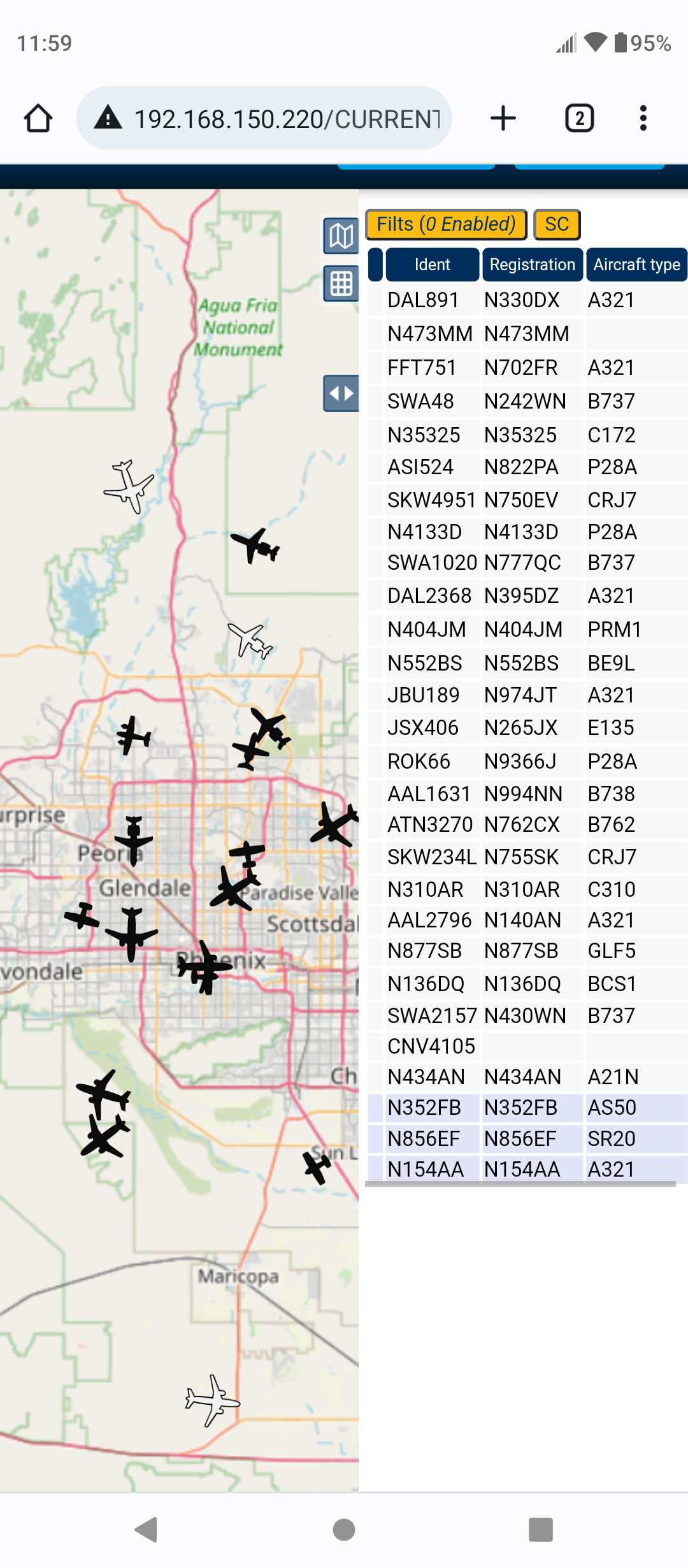This screenshot has height=1568, width=688.
Task: Select the white plane near Maricopa
Action: 212,1400
